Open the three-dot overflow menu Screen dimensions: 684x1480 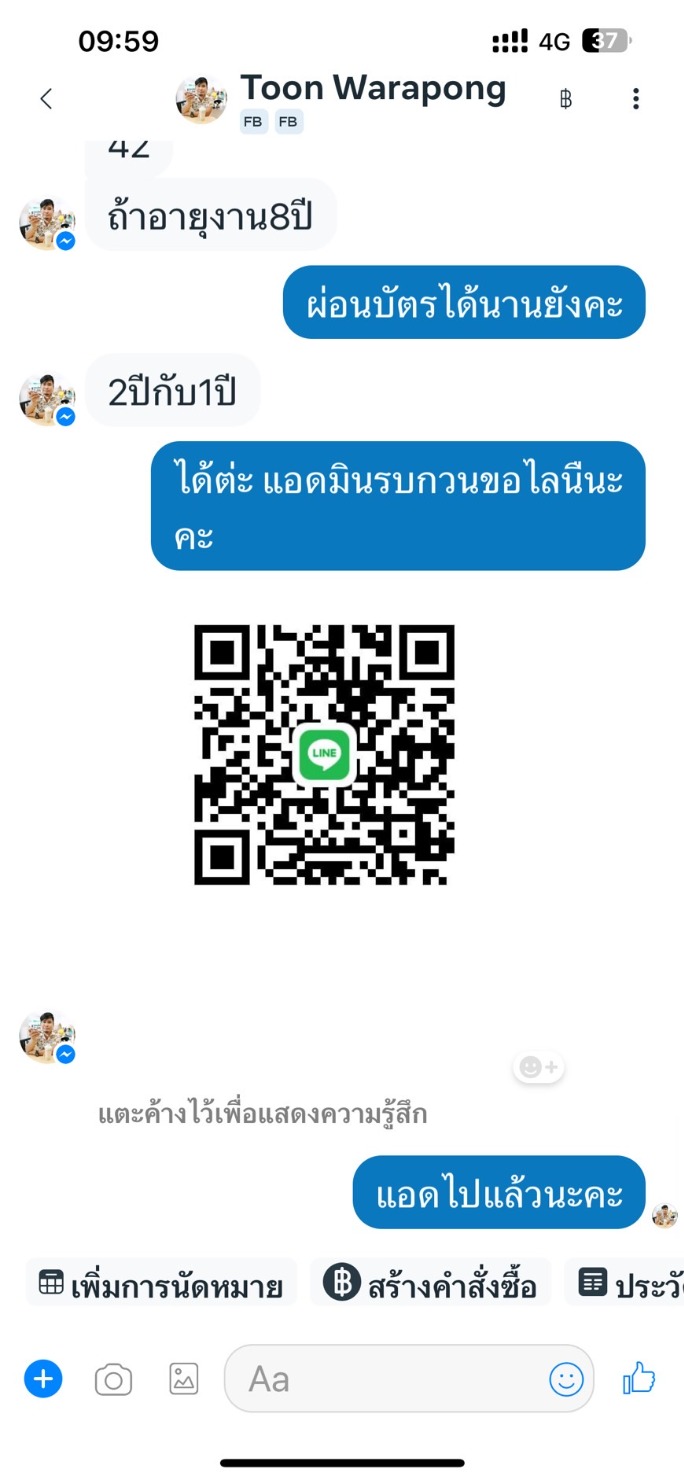636,98
